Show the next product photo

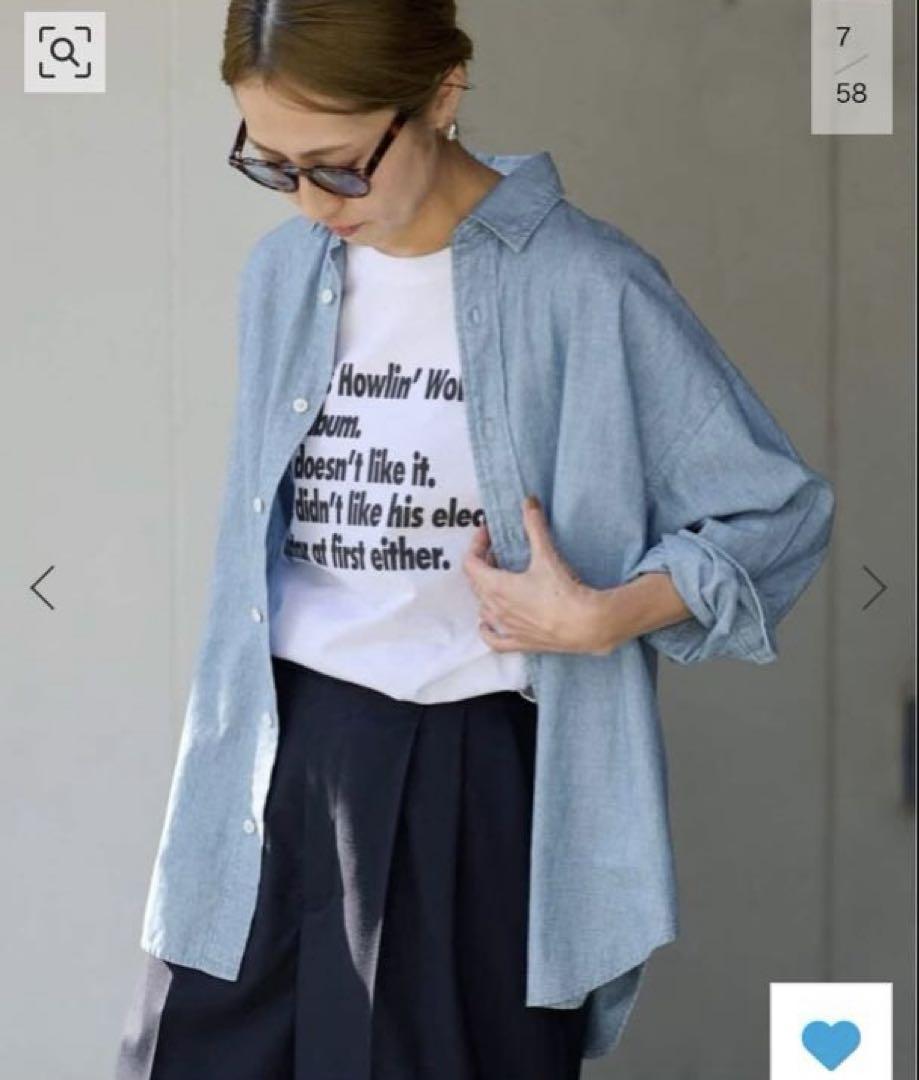[874, 588]
